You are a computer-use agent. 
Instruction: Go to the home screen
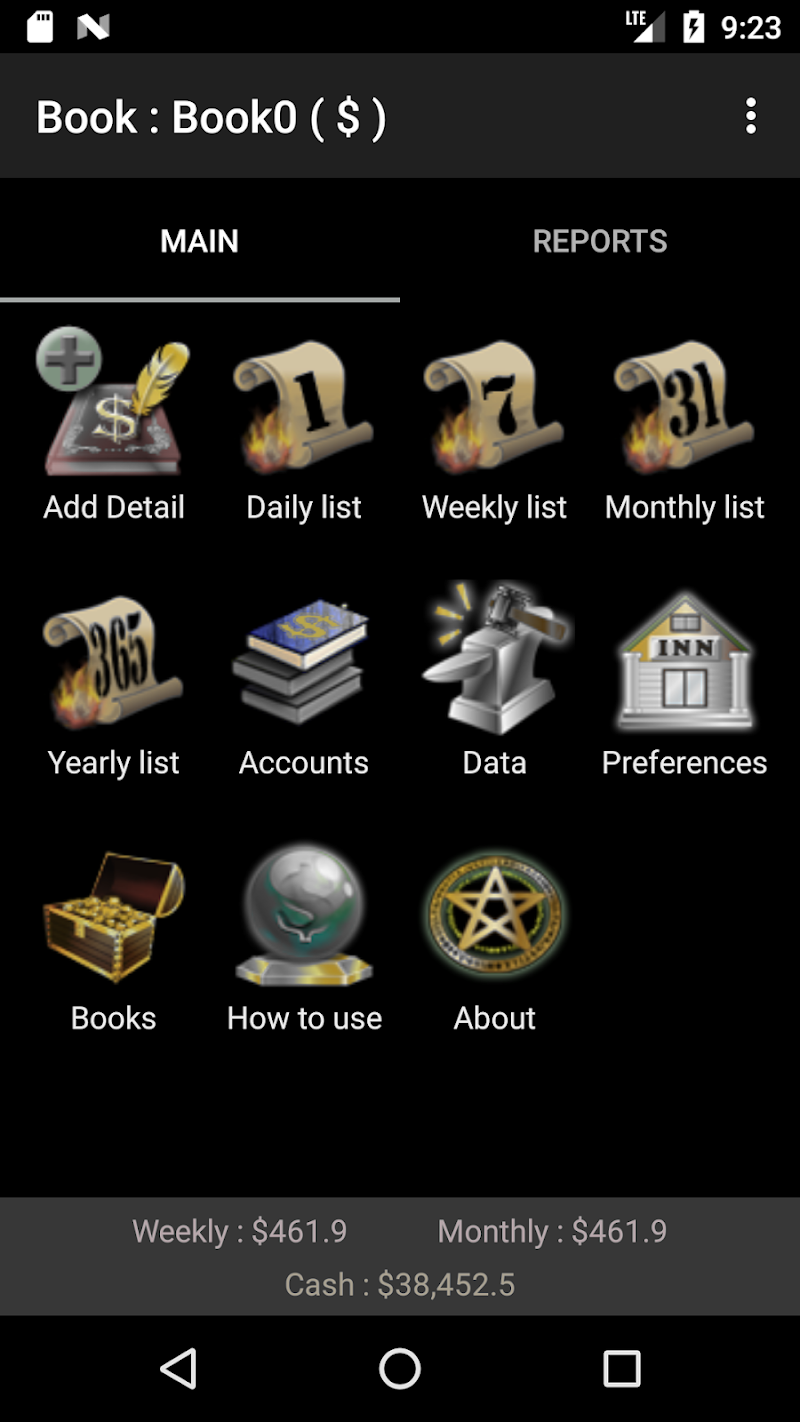pos(400,1368)
